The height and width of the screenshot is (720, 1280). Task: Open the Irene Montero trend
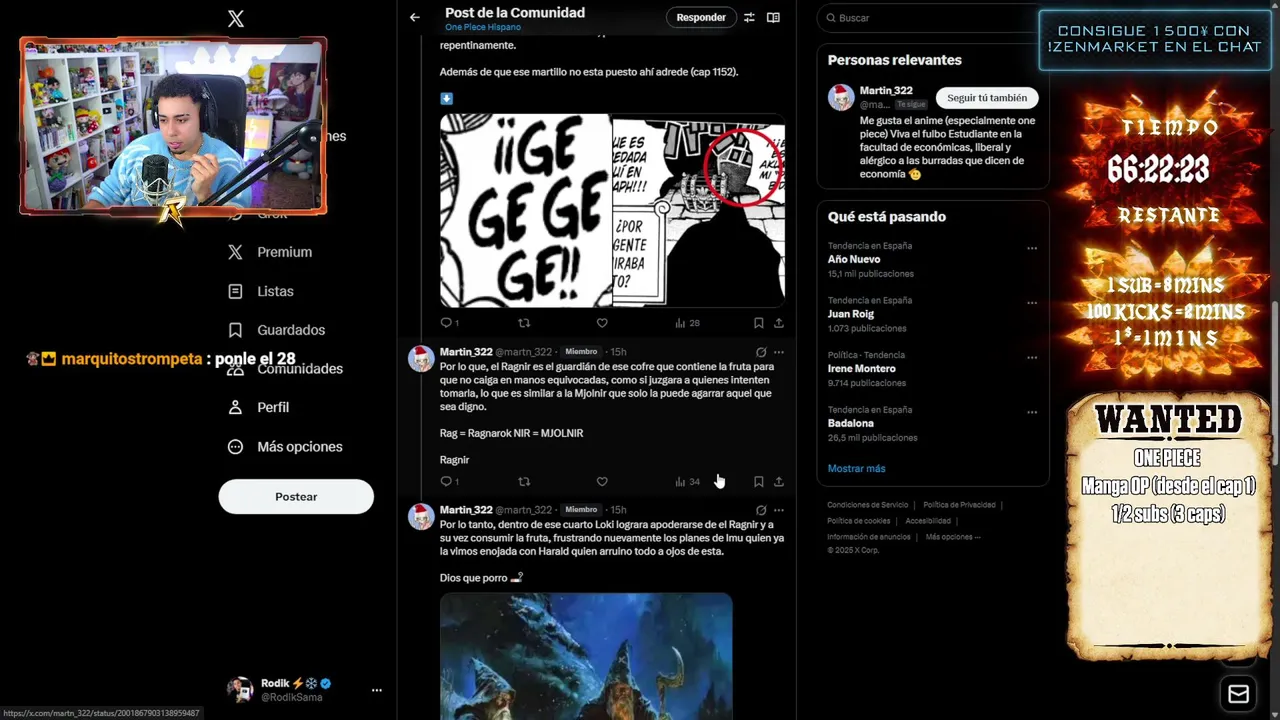(x=861, y=369)
